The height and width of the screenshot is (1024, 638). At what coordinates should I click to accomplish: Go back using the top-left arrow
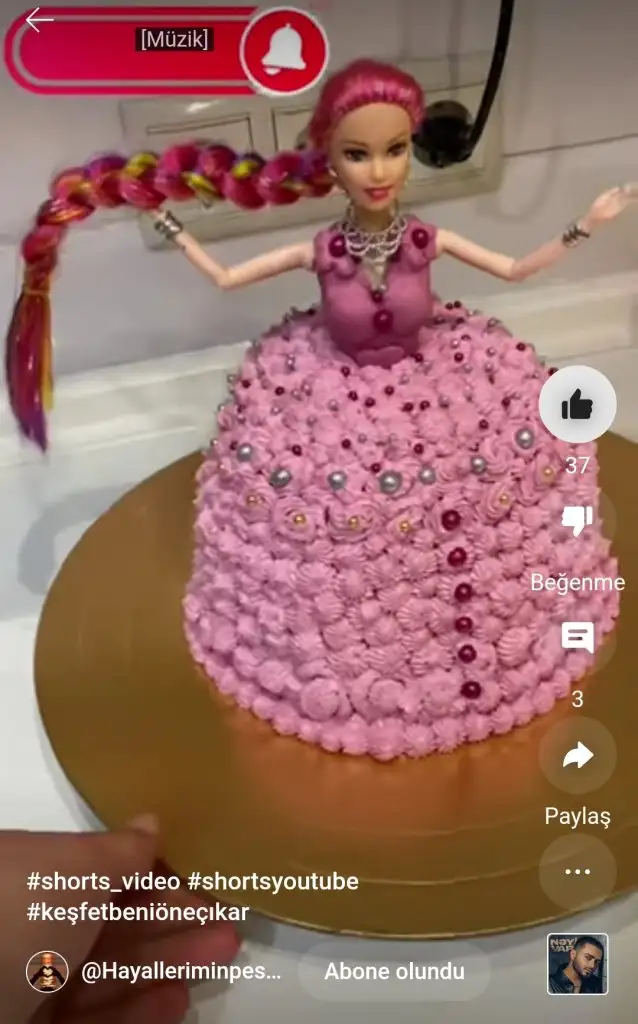click(x=39, y=20)
